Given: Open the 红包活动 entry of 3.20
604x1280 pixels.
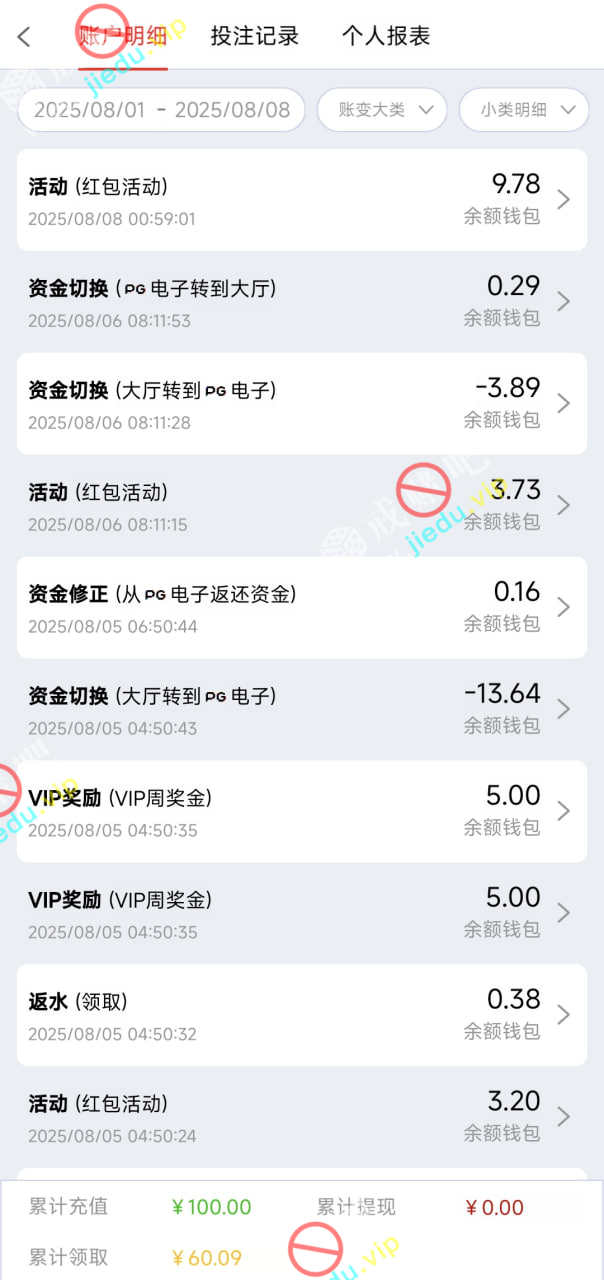Looking at the screenshot, I should [x=301, y=1117].
